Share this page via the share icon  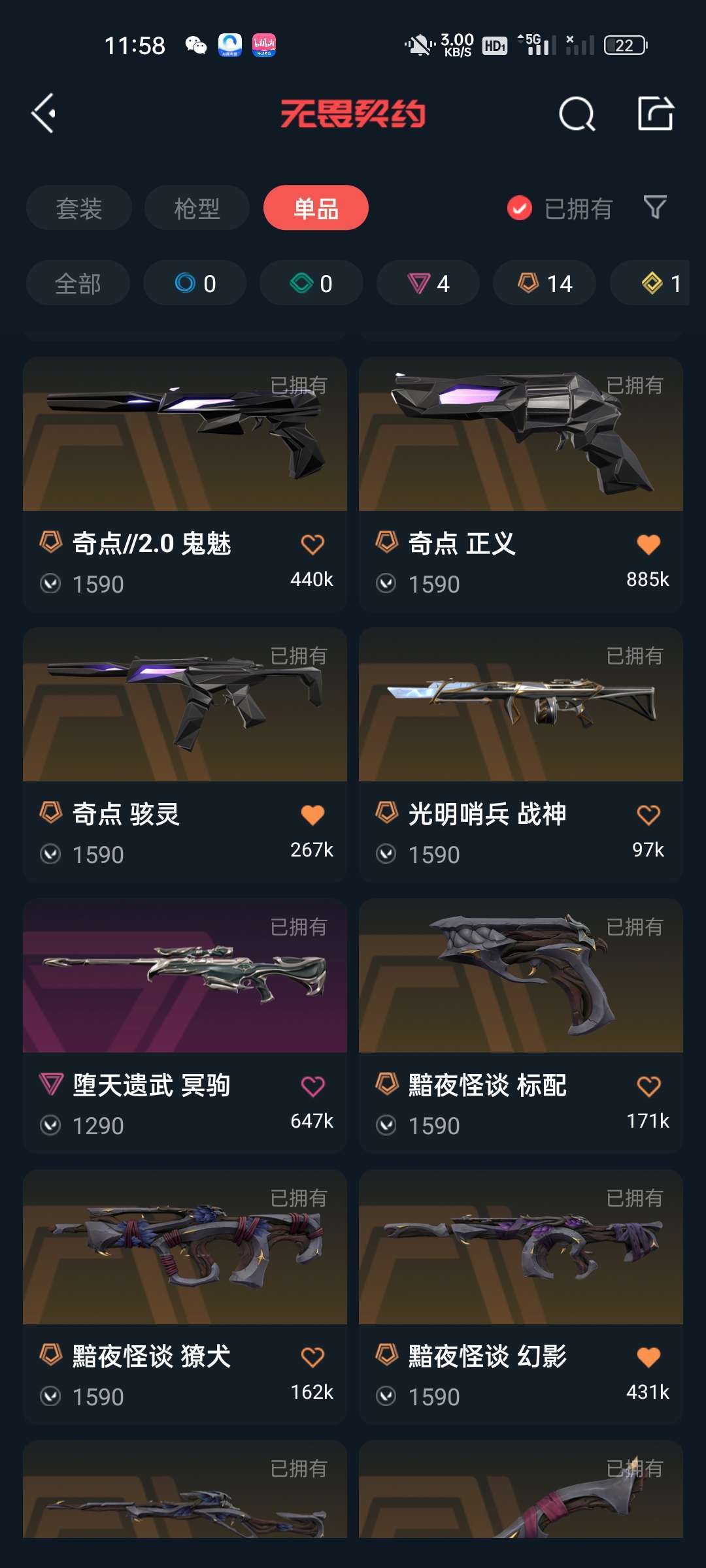click(x=655, y=114)
